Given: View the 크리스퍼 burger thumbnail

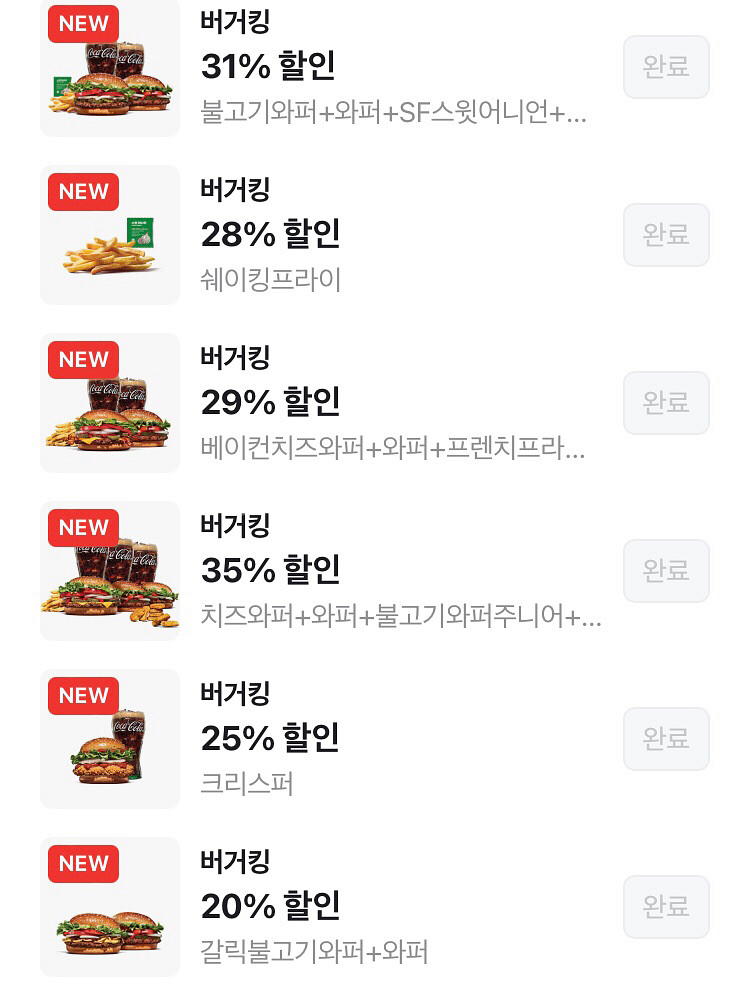Looking at the screenshot, I should 110,739.
